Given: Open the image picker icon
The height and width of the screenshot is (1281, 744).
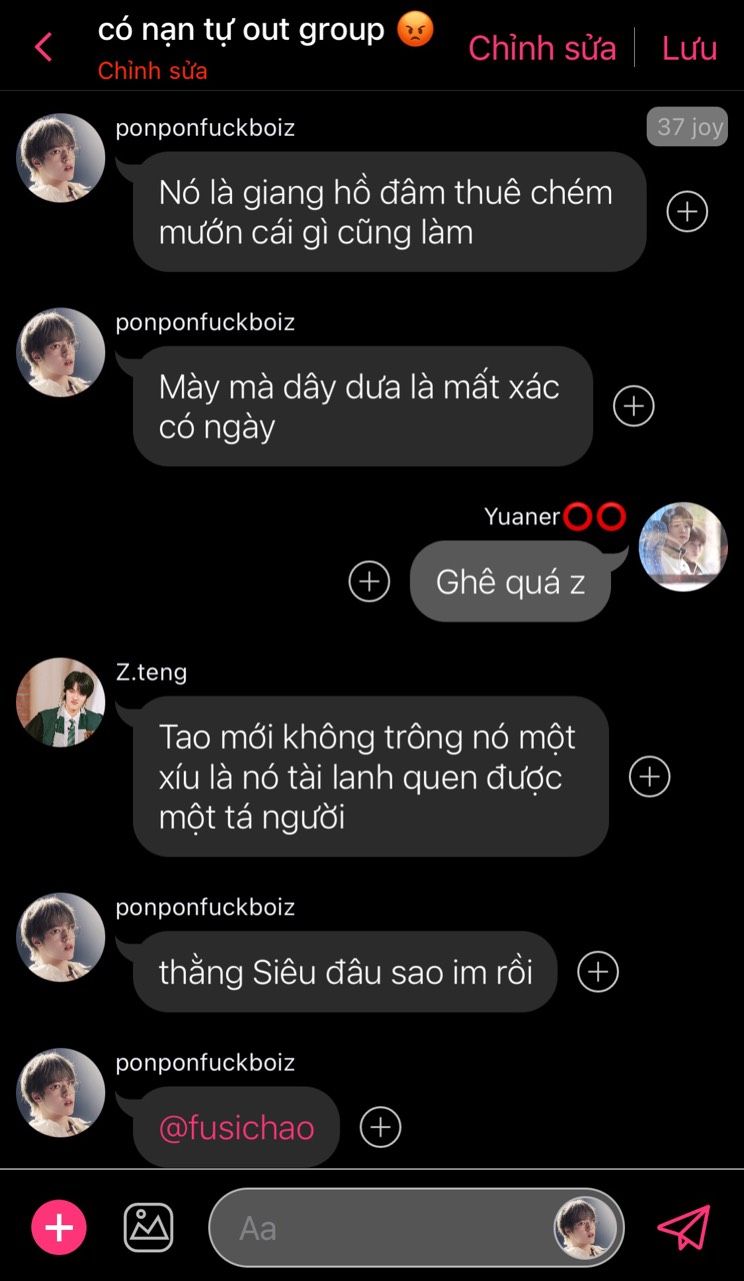Looking at the screenshot, I should 148,1227.
